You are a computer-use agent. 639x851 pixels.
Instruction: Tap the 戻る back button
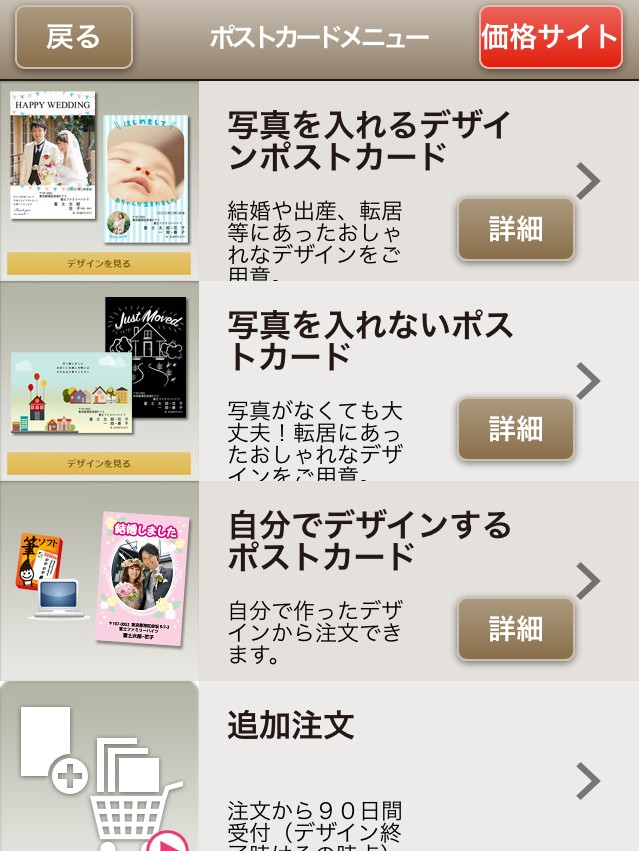click(x=74, y=38)
